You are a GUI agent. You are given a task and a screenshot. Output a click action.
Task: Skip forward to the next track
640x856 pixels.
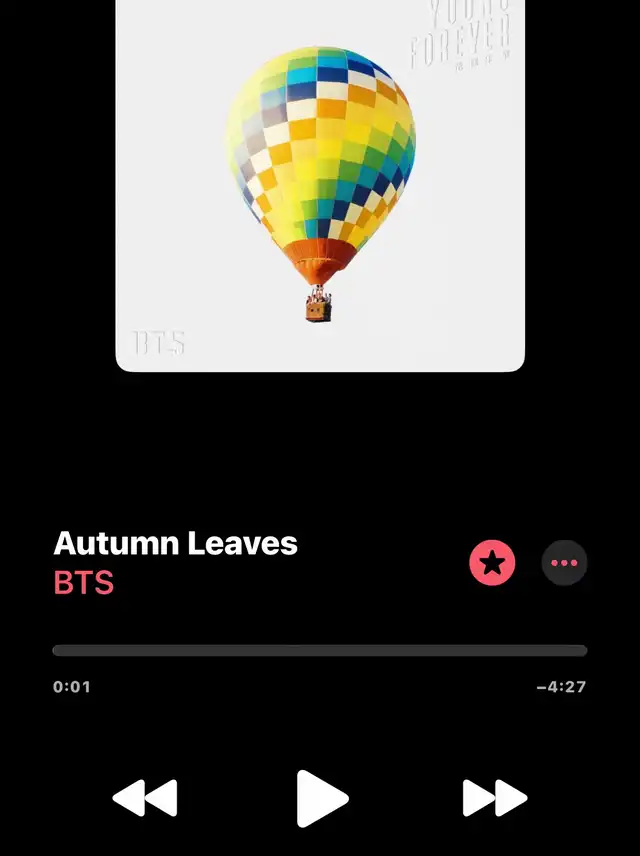click(x=494, y=799)
